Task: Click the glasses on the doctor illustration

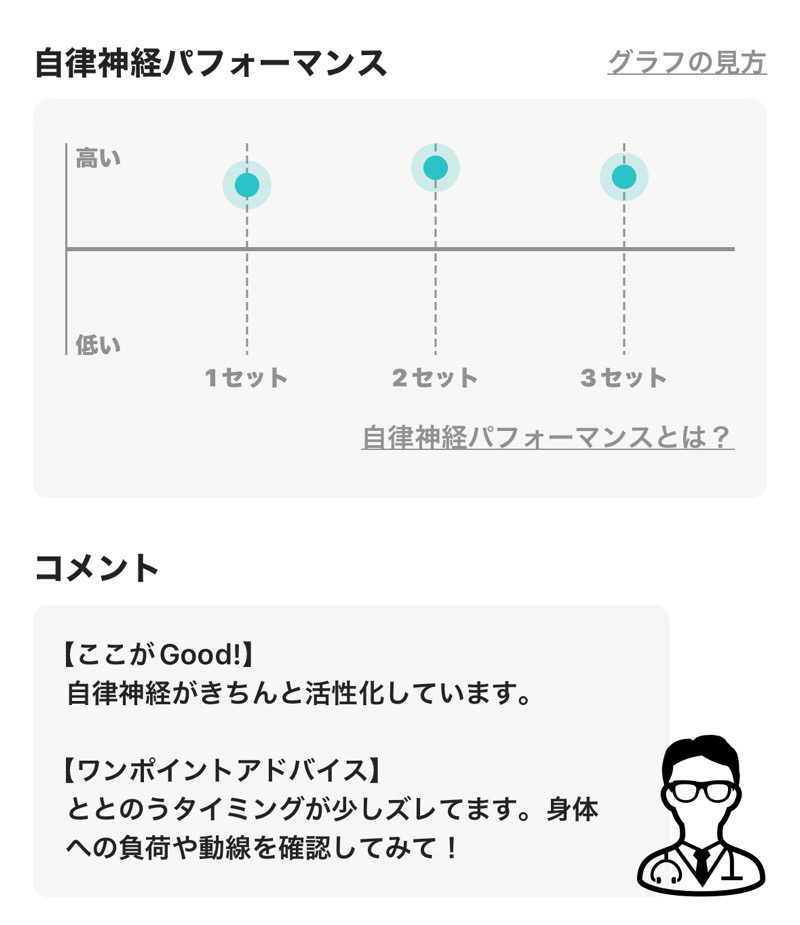Action: 700,789
